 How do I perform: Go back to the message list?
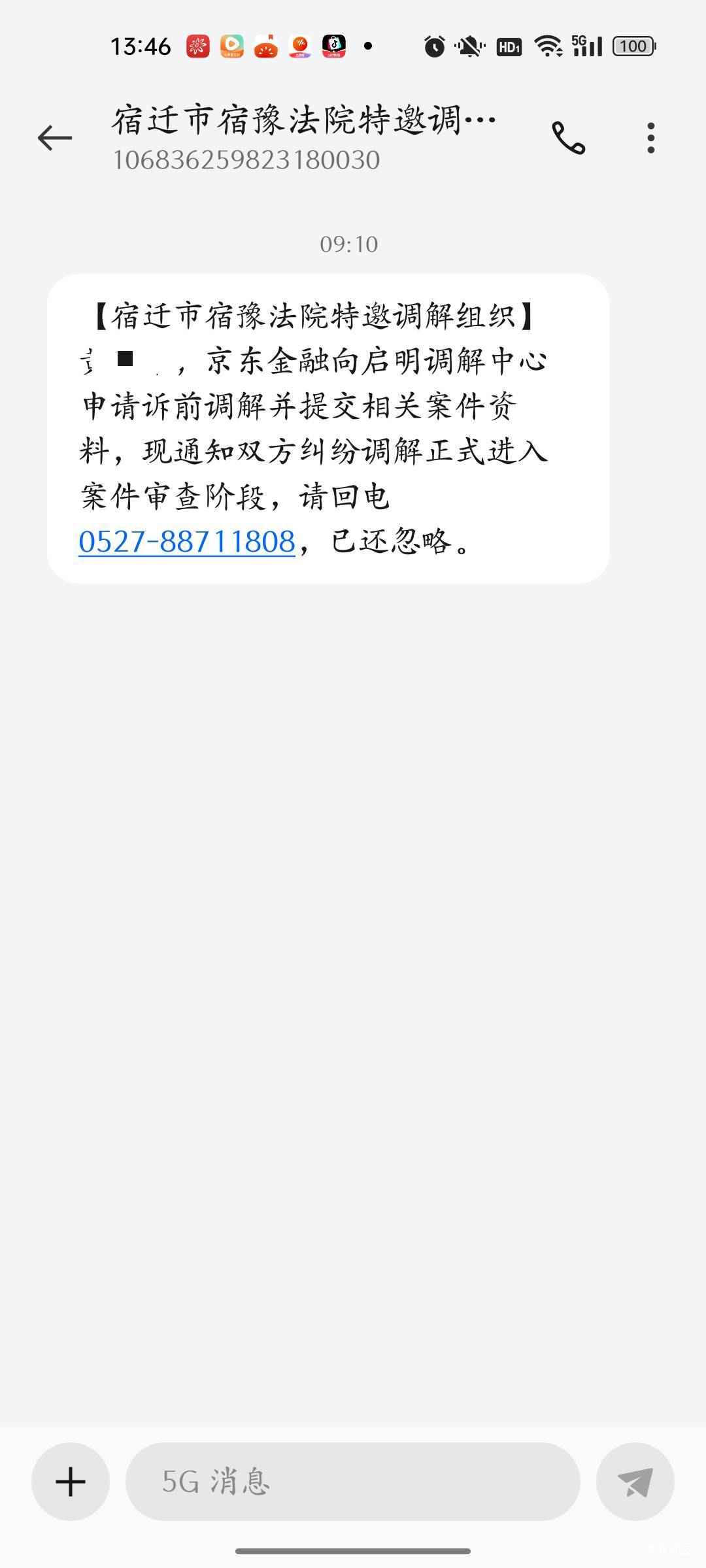coord(55,138)
